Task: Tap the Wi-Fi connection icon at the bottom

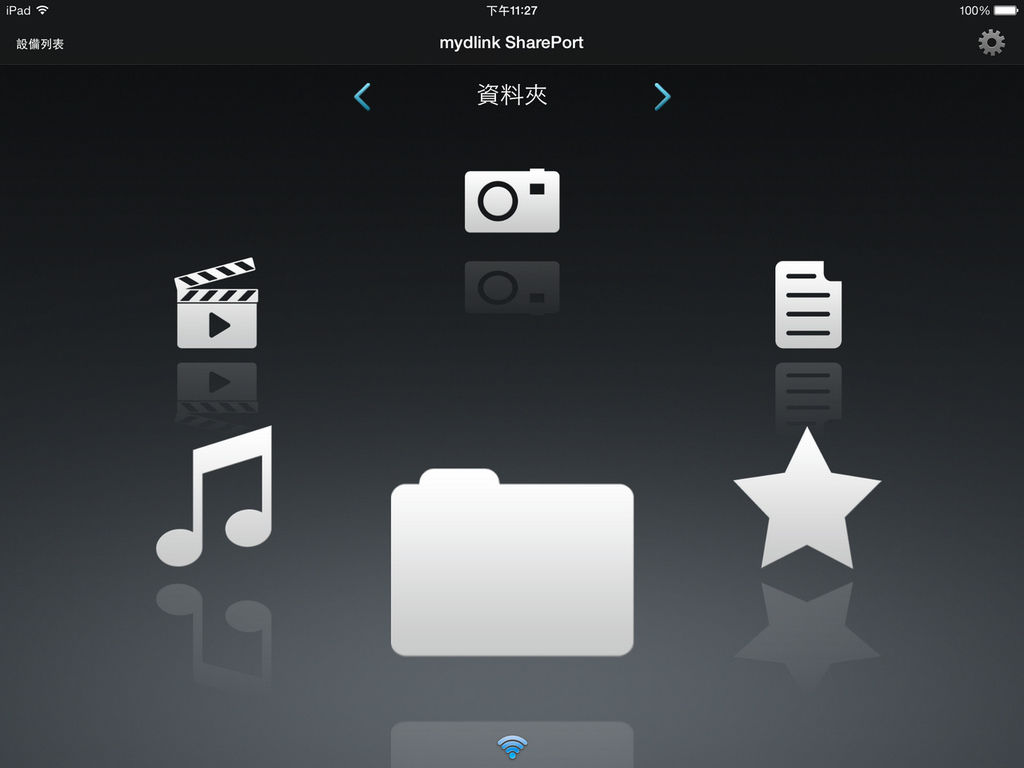Action: click(x=512, y=745)
